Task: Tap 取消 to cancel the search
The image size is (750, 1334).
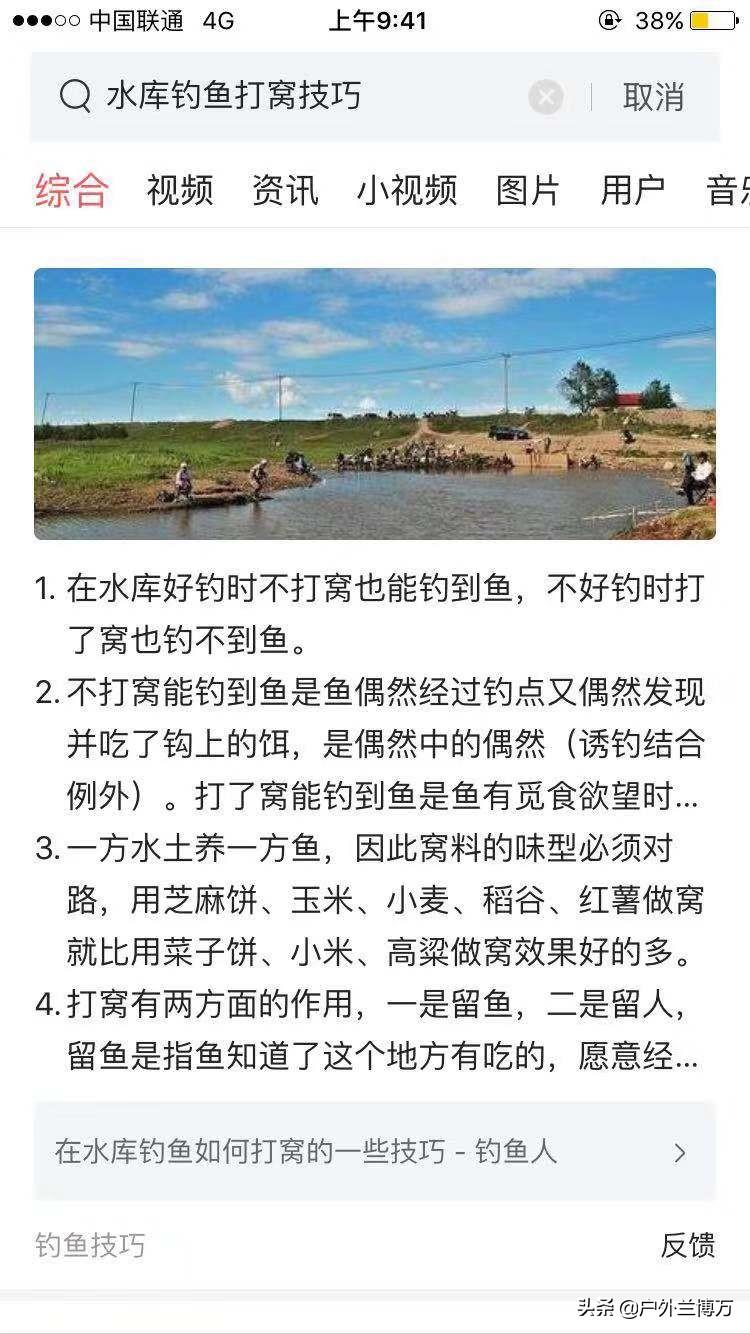Action: click(x=654, y=97)
